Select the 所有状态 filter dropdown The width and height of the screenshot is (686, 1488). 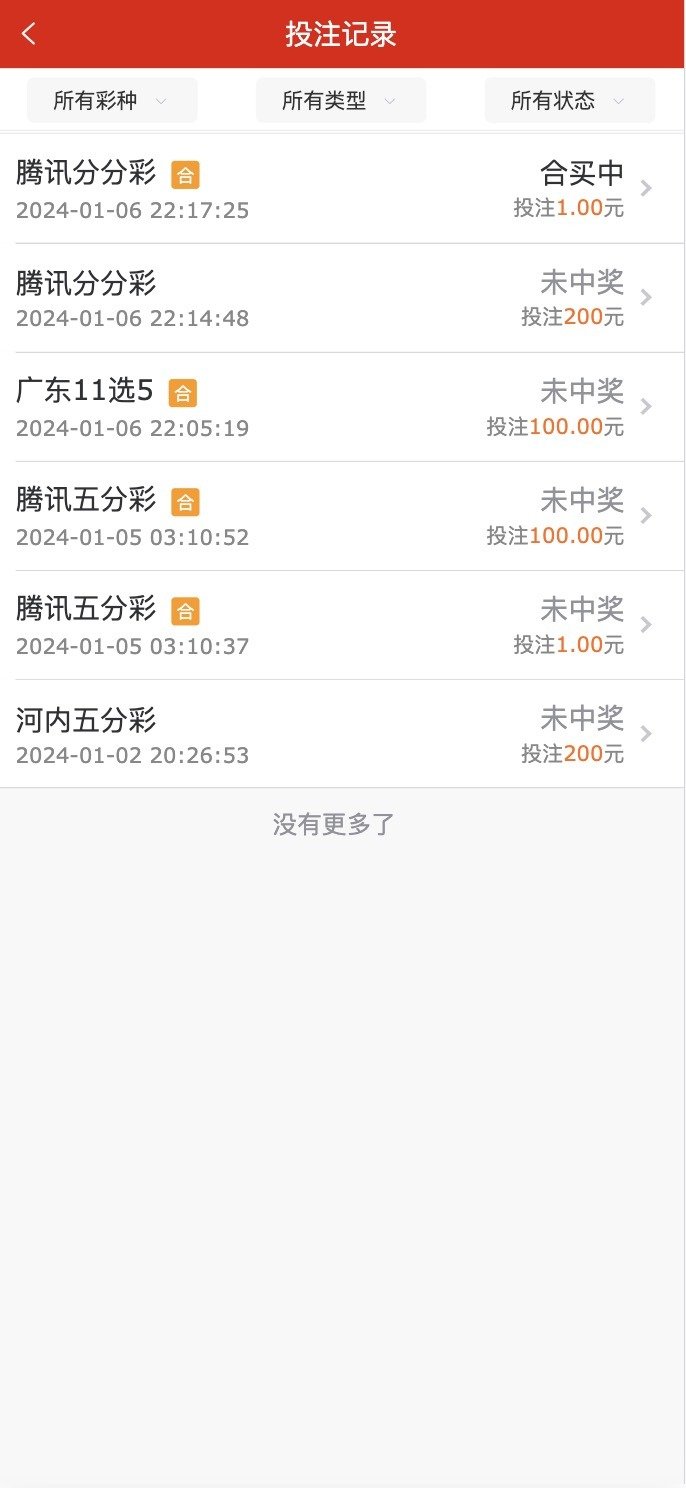(569, 100)
